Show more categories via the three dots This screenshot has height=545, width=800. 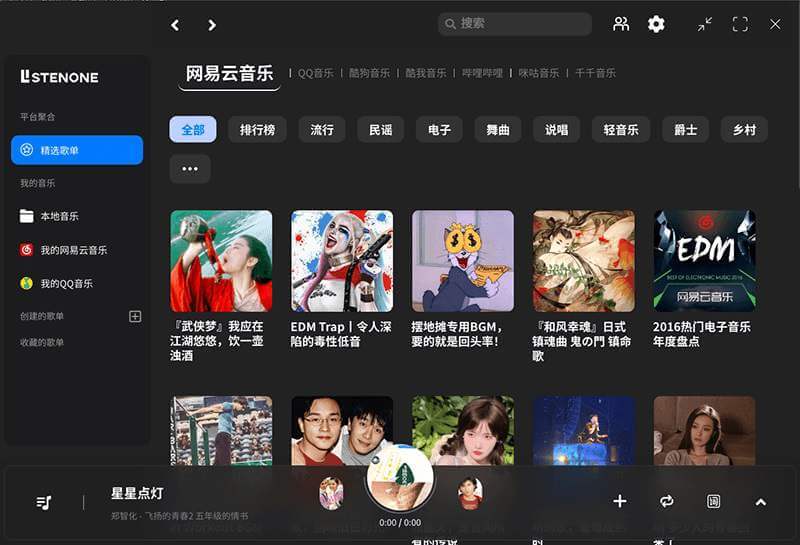[190, 169]
